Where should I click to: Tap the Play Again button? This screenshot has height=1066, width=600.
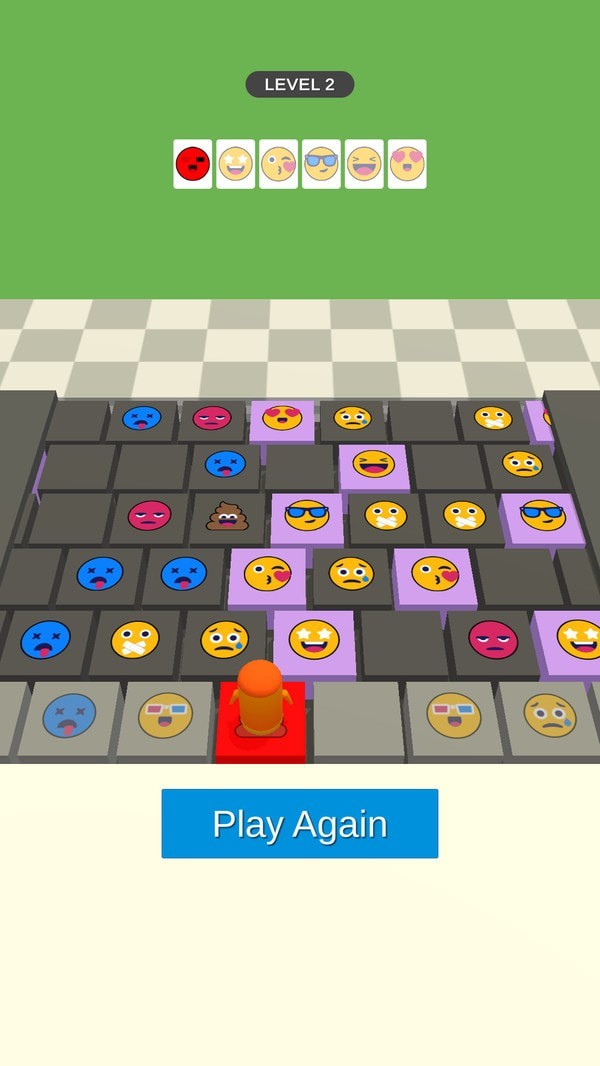(300, 823)
